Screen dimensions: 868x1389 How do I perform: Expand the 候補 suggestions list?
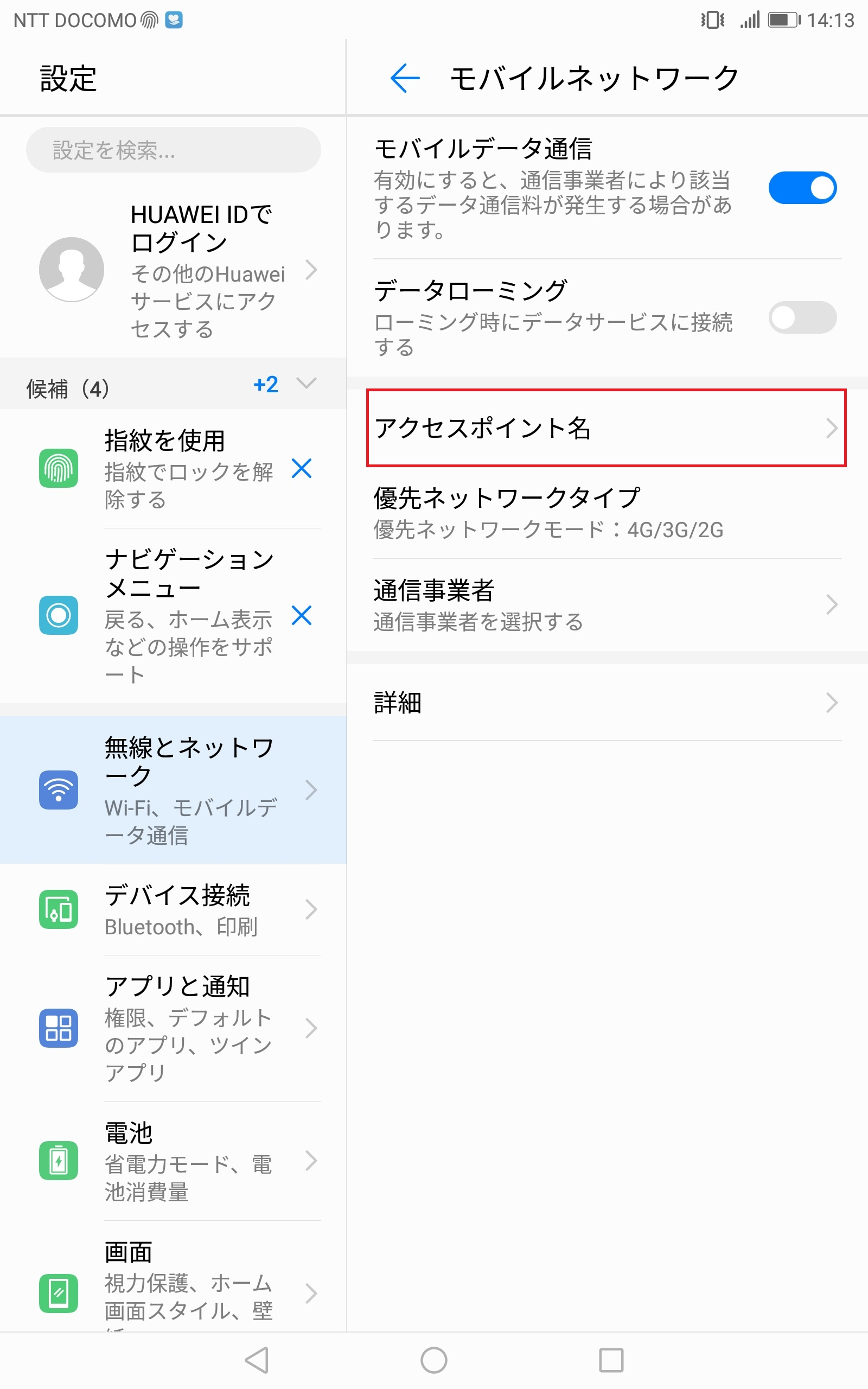pyautogui.click(x=307, y=384)
